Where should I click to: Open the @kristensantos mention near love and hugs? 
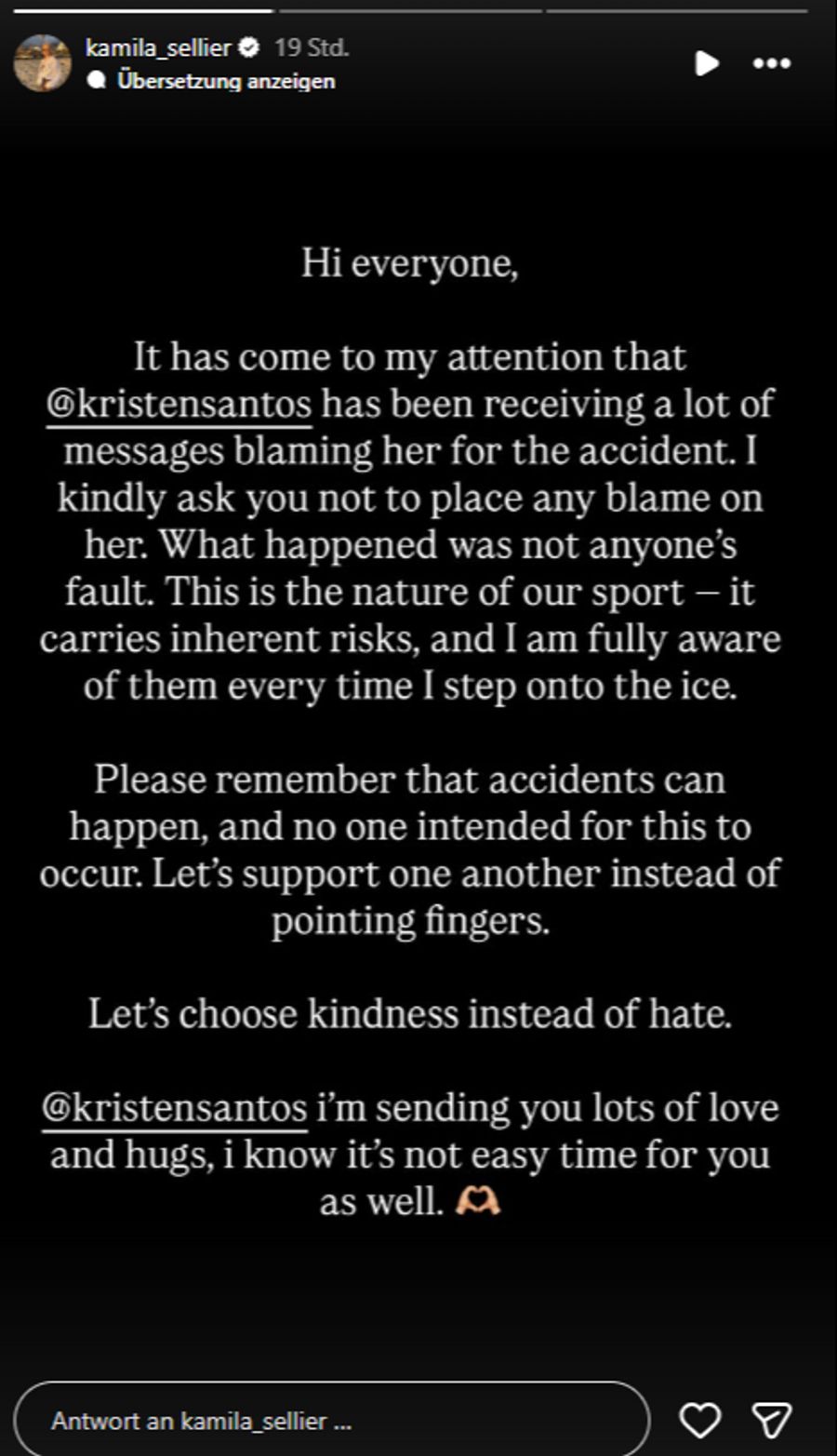point(175,1108)
